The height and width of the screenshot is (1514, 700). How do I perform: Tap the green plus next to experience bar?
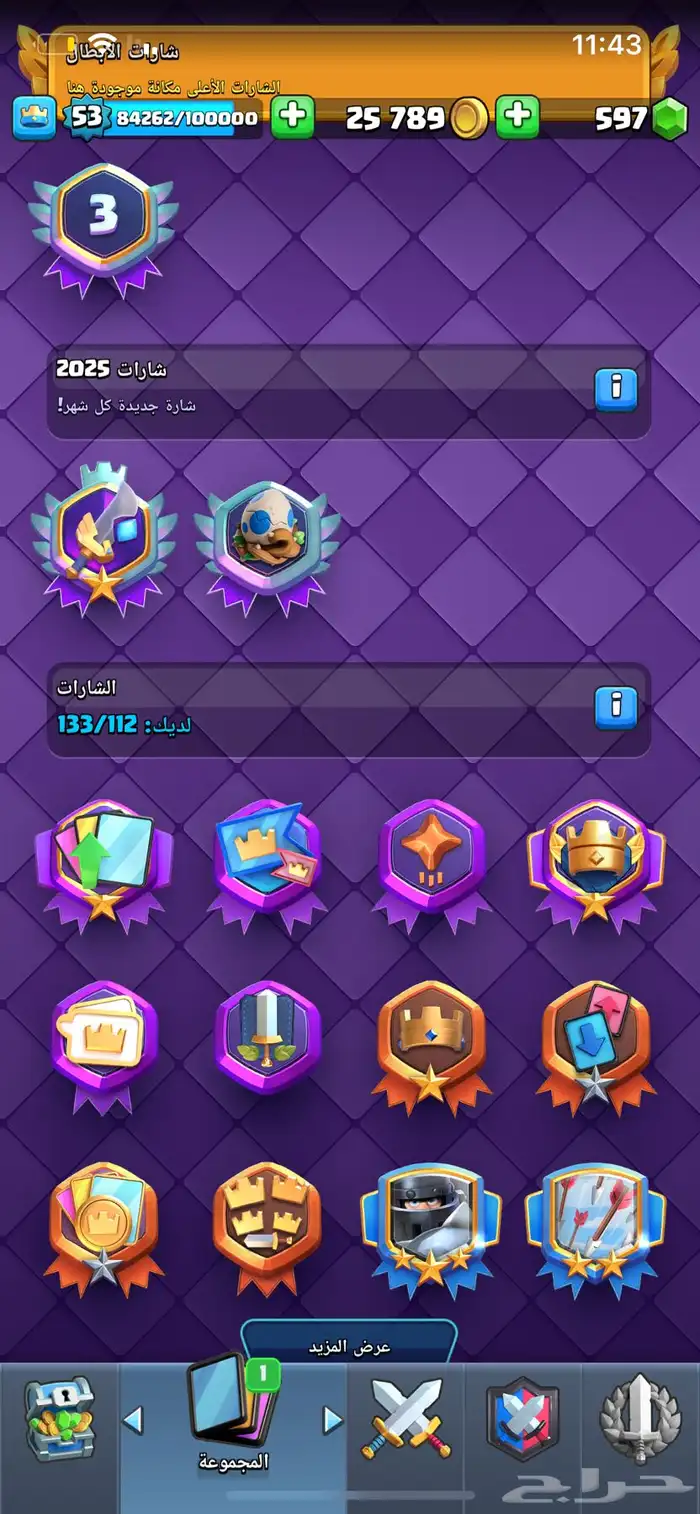pos(292,118)
